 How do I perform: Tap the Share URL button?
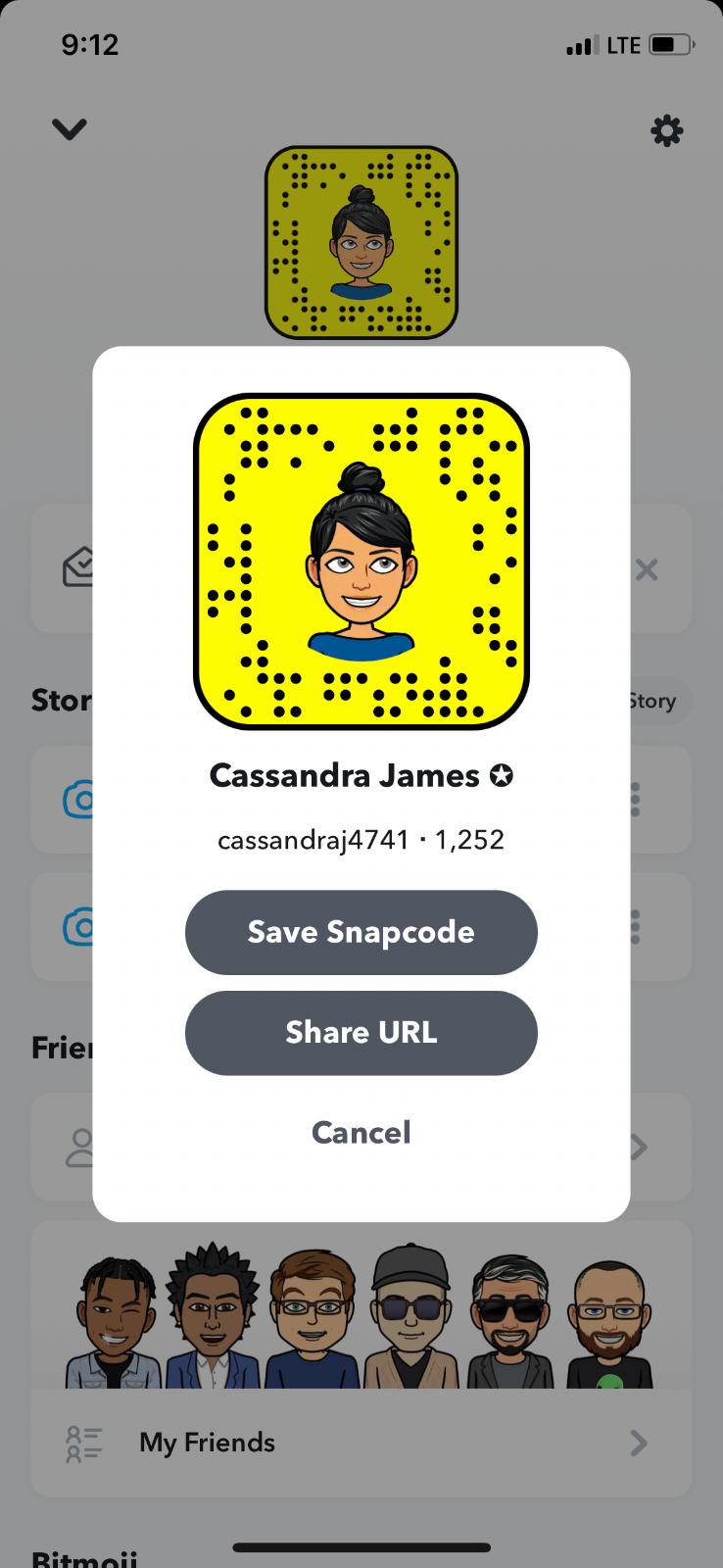pyautogui.click(x=361, y=1032)
